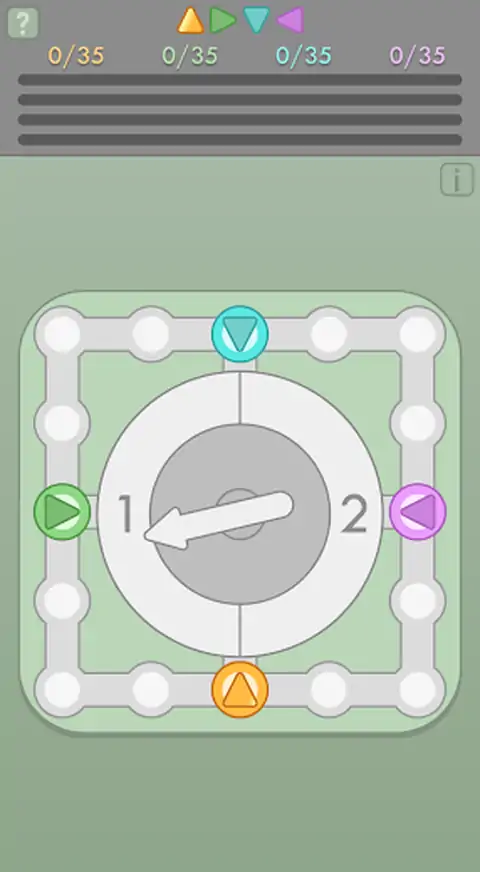480x872 pixels.
Task: Tap the left half of the dial labeled 1
Action: [x=126, y=514]
